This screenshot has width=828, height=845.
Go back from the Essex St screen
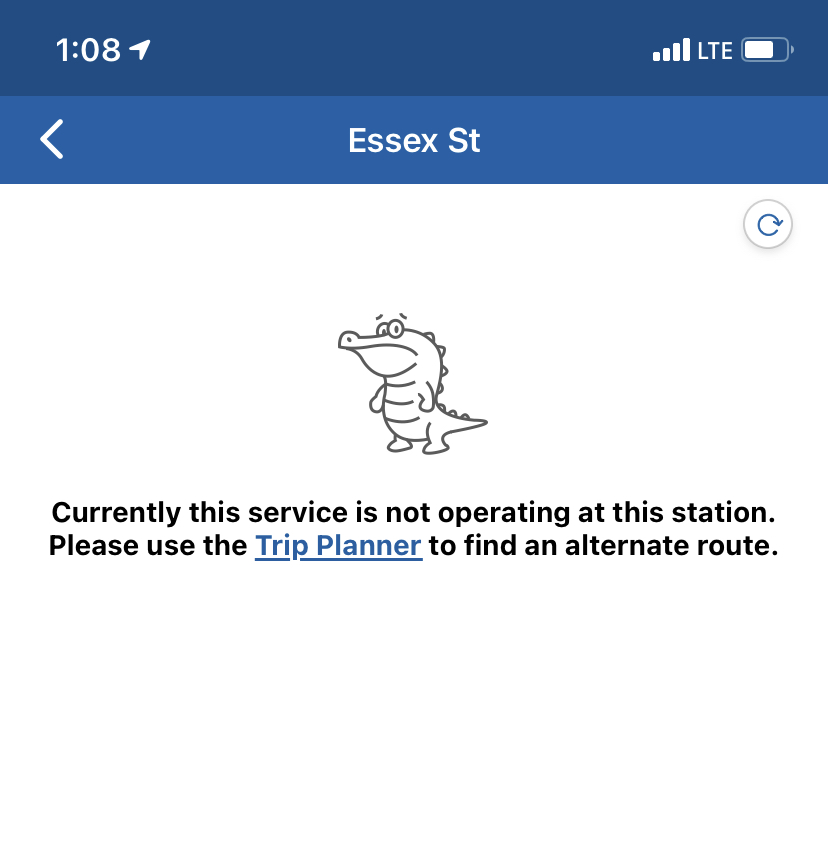tap(52, 139)
